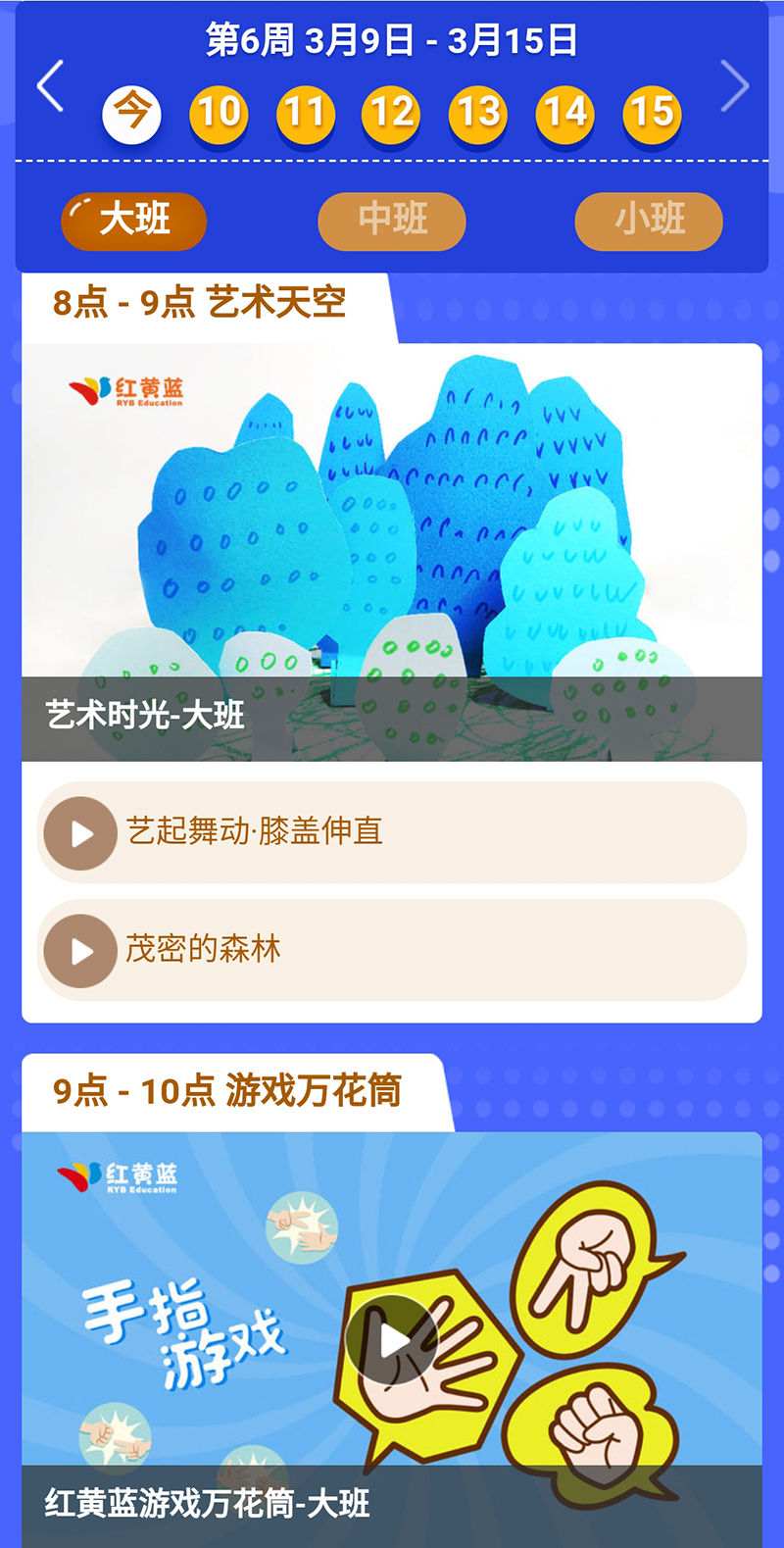Go to the next week
Image resolution: width=784 pixels, height=1548 pixels.
coord(734,86)
